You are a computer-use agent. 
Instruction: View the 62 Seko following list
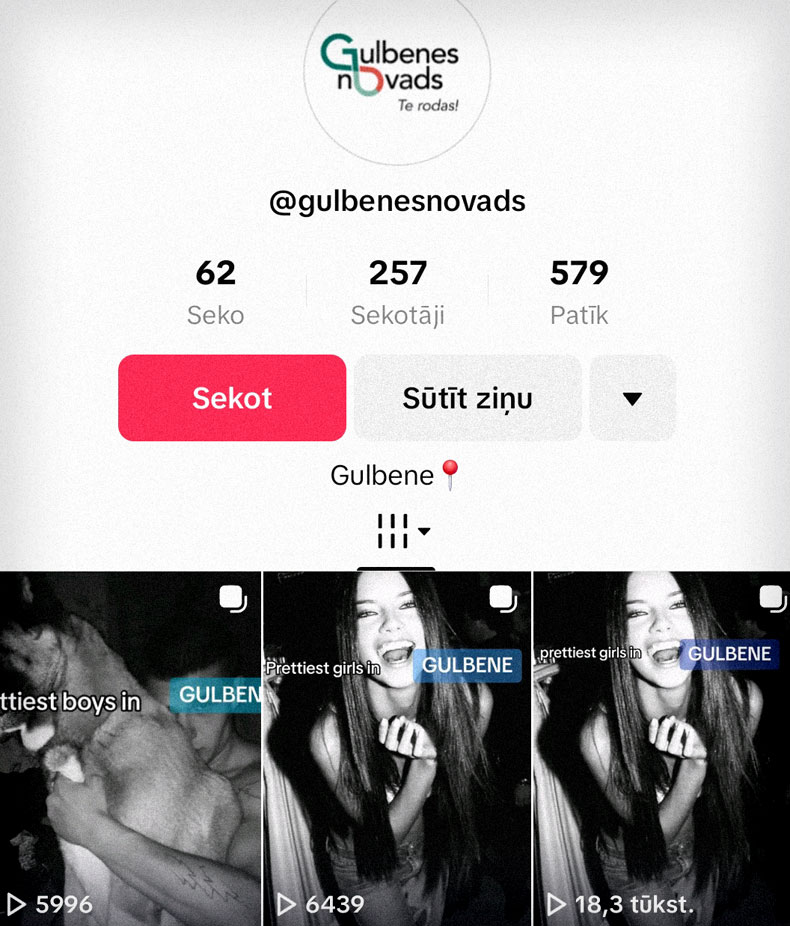point(215,291)
